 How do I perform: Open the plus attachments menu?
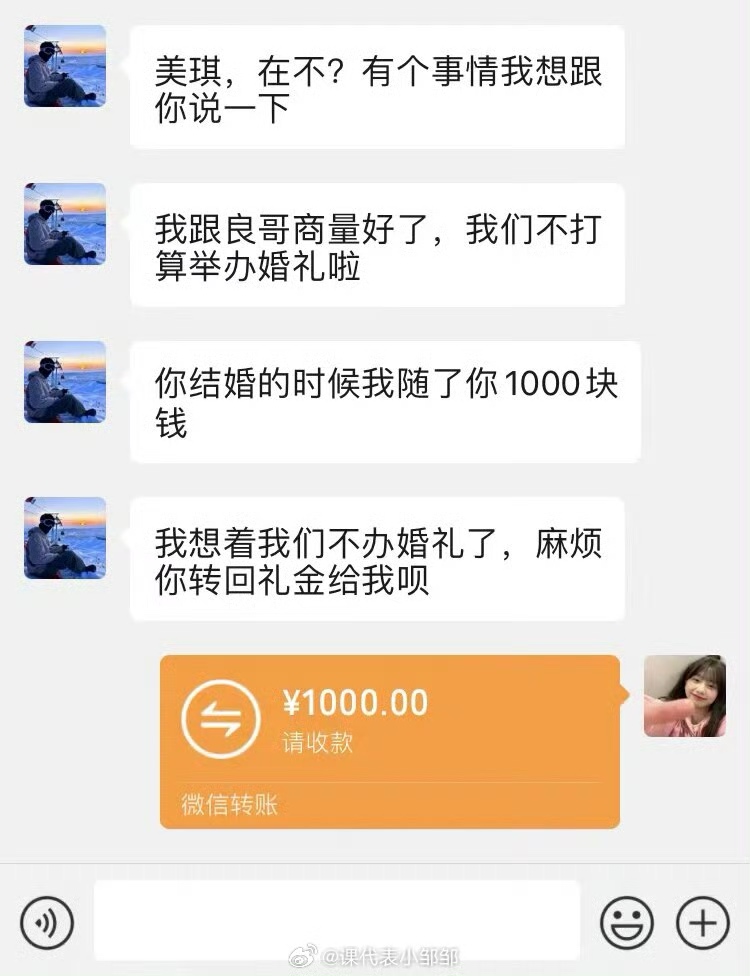tap(702, 919)
